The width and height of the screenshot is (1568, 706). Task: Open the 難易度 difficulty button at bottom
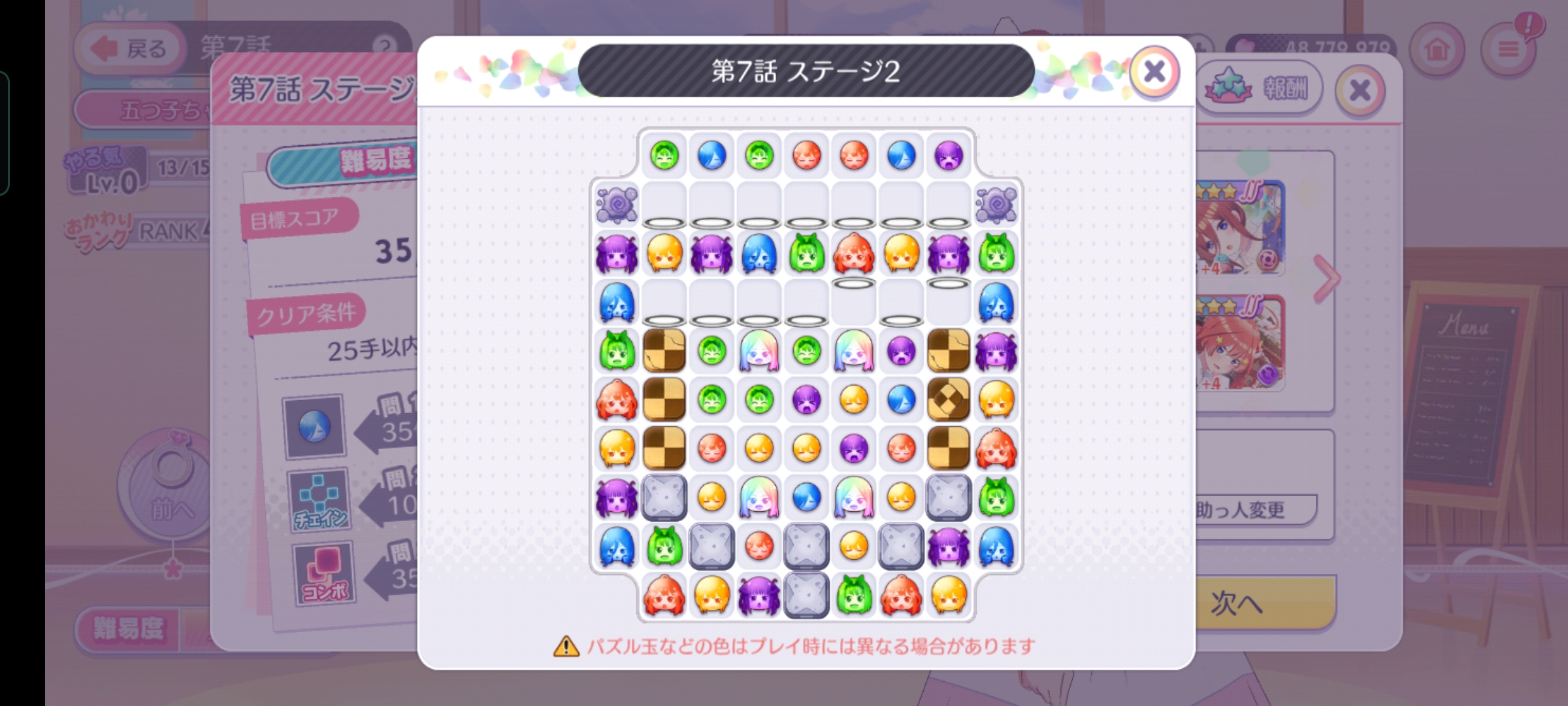[128, 629]
